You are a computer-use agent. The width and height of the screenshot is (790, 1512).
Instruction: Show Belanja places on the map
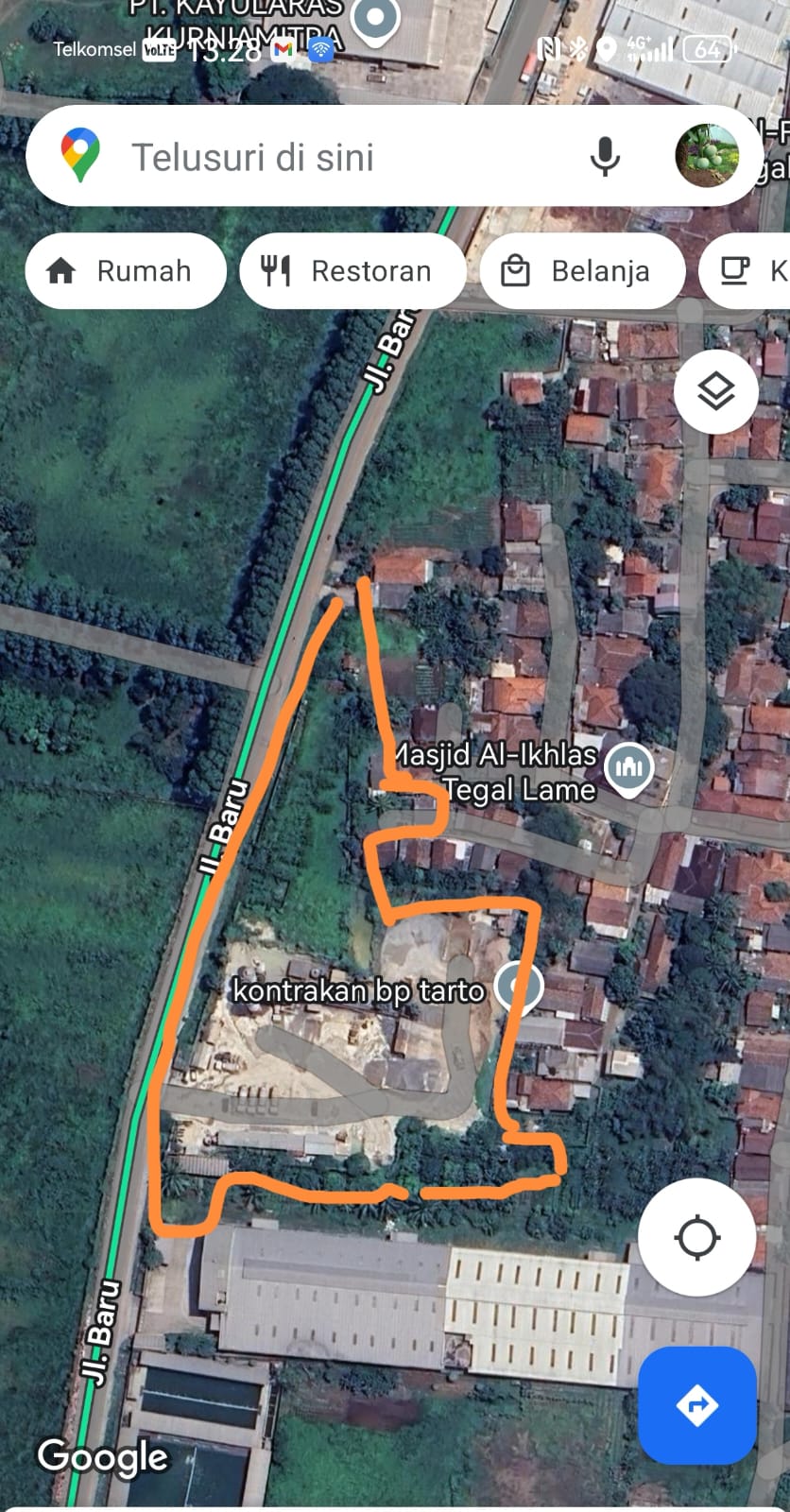click(x=581, y=271)
